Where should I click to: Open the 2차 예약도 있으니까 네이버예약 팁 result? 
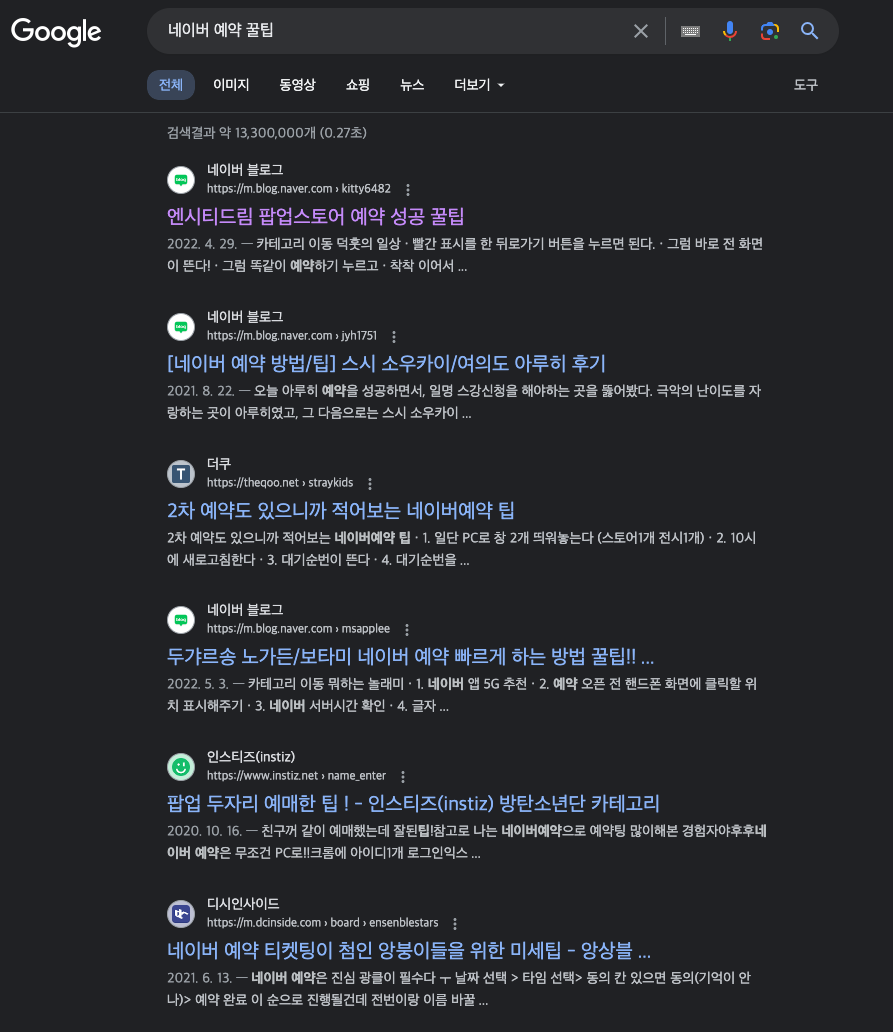(x=341, y=510)
